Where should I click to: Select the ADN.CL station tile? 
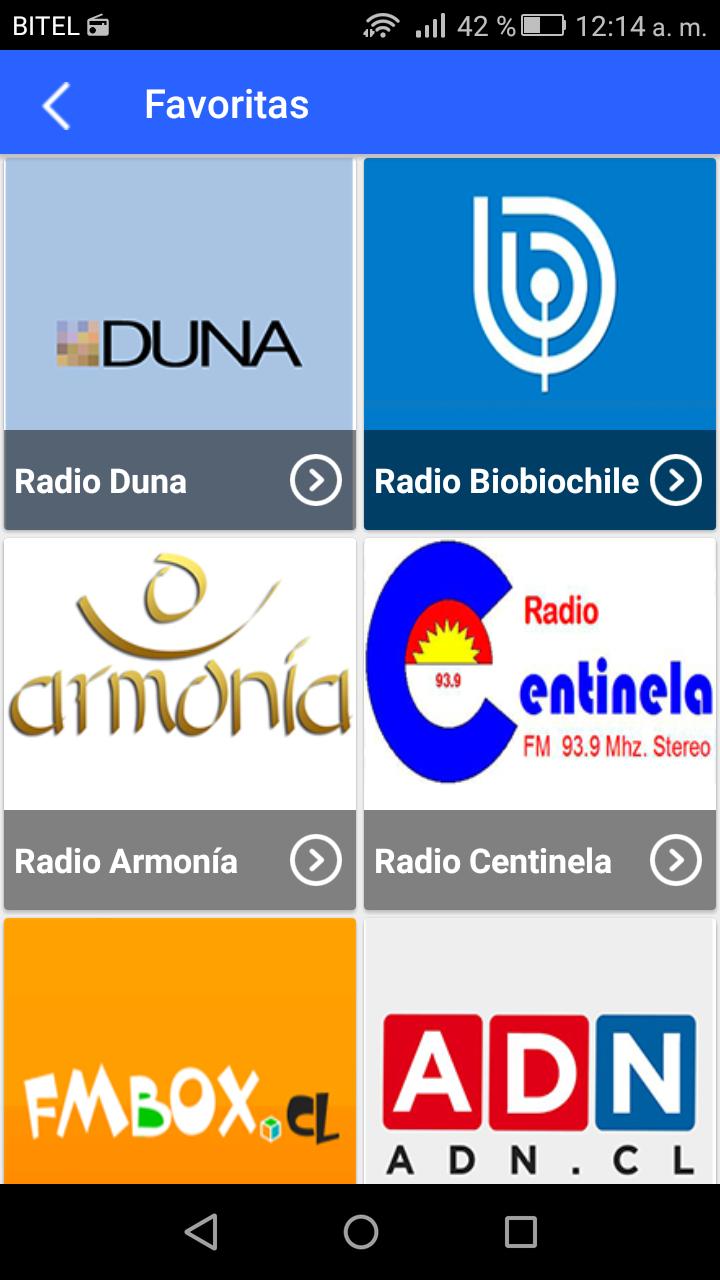[540, 1051]
